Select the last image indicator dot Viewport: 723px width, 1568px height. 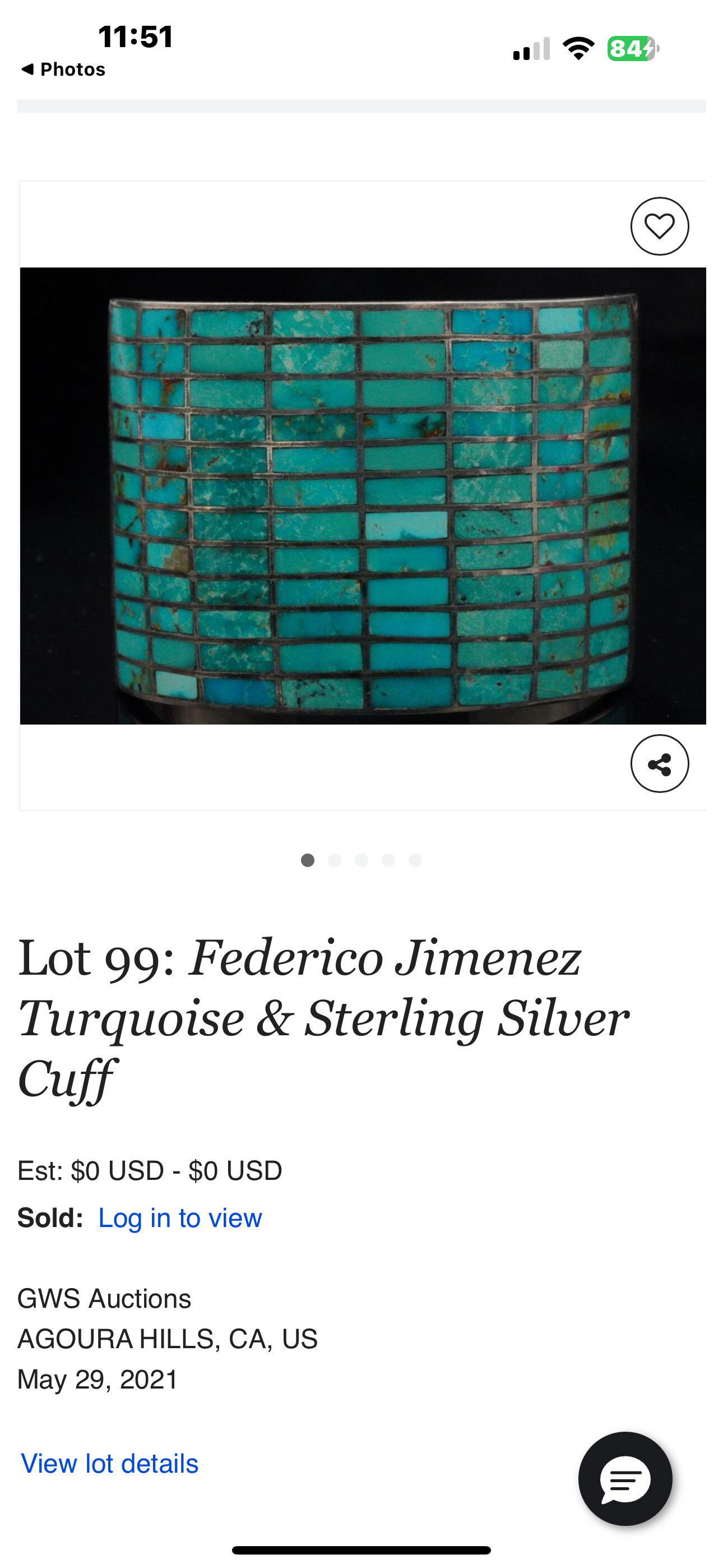point(415,860)
